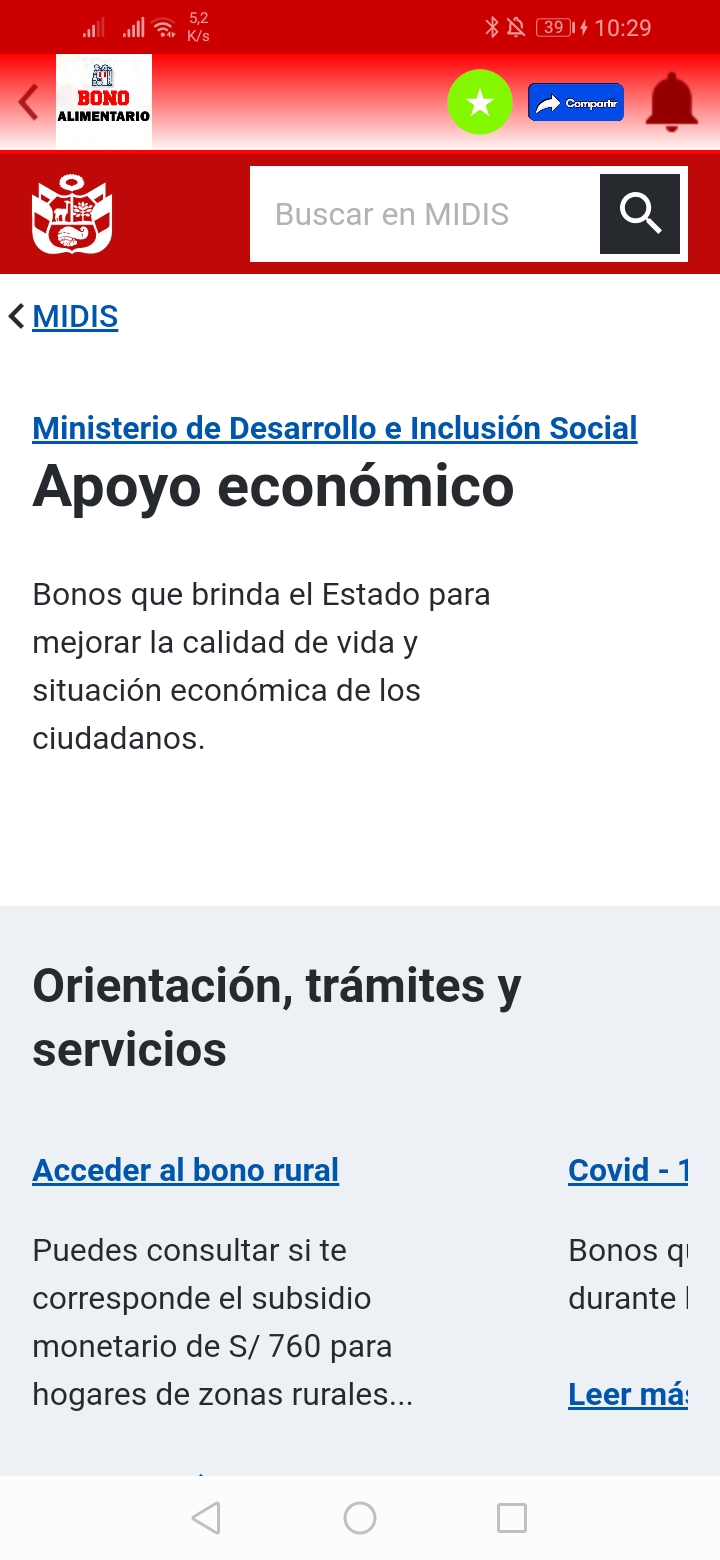Image resolution: width=720 pixels, height=1560 pixels.
Task: Tap Leer más under Covid section
Action: click(628, 1394)
